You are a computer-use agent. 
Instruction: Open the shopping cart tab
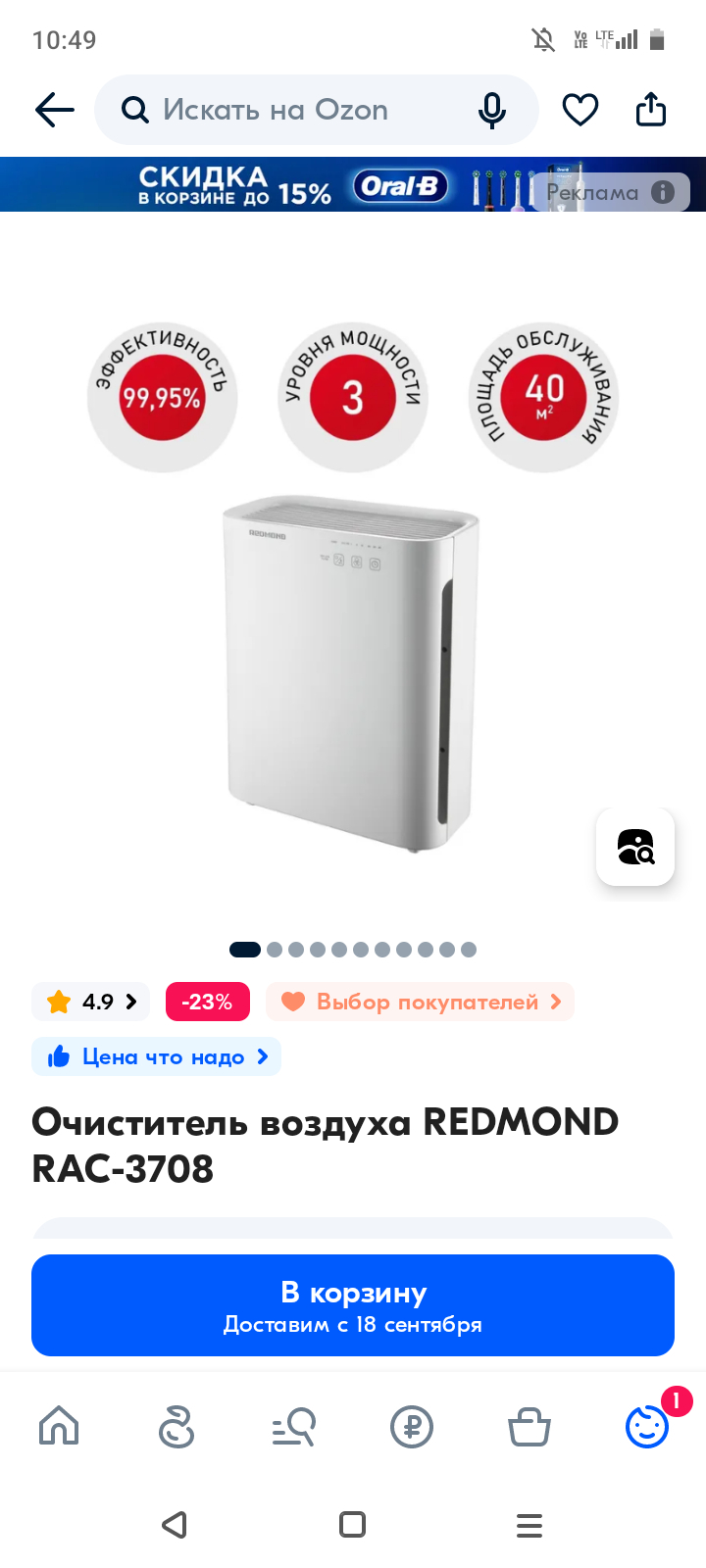pos(529,1427)
